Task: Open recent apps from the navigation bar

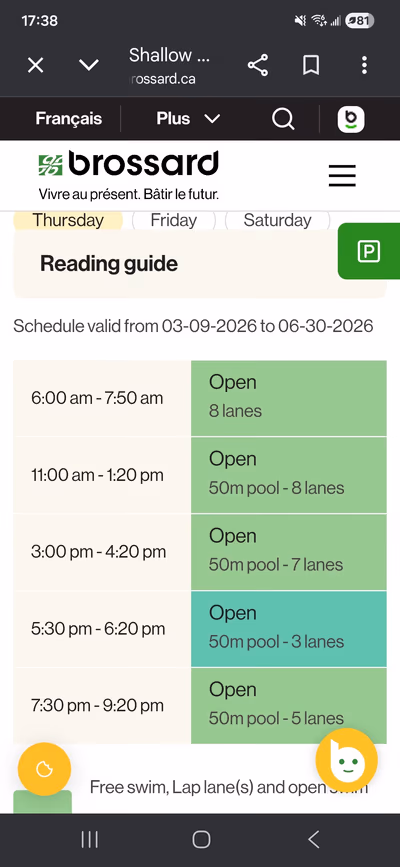Action: 89,839
